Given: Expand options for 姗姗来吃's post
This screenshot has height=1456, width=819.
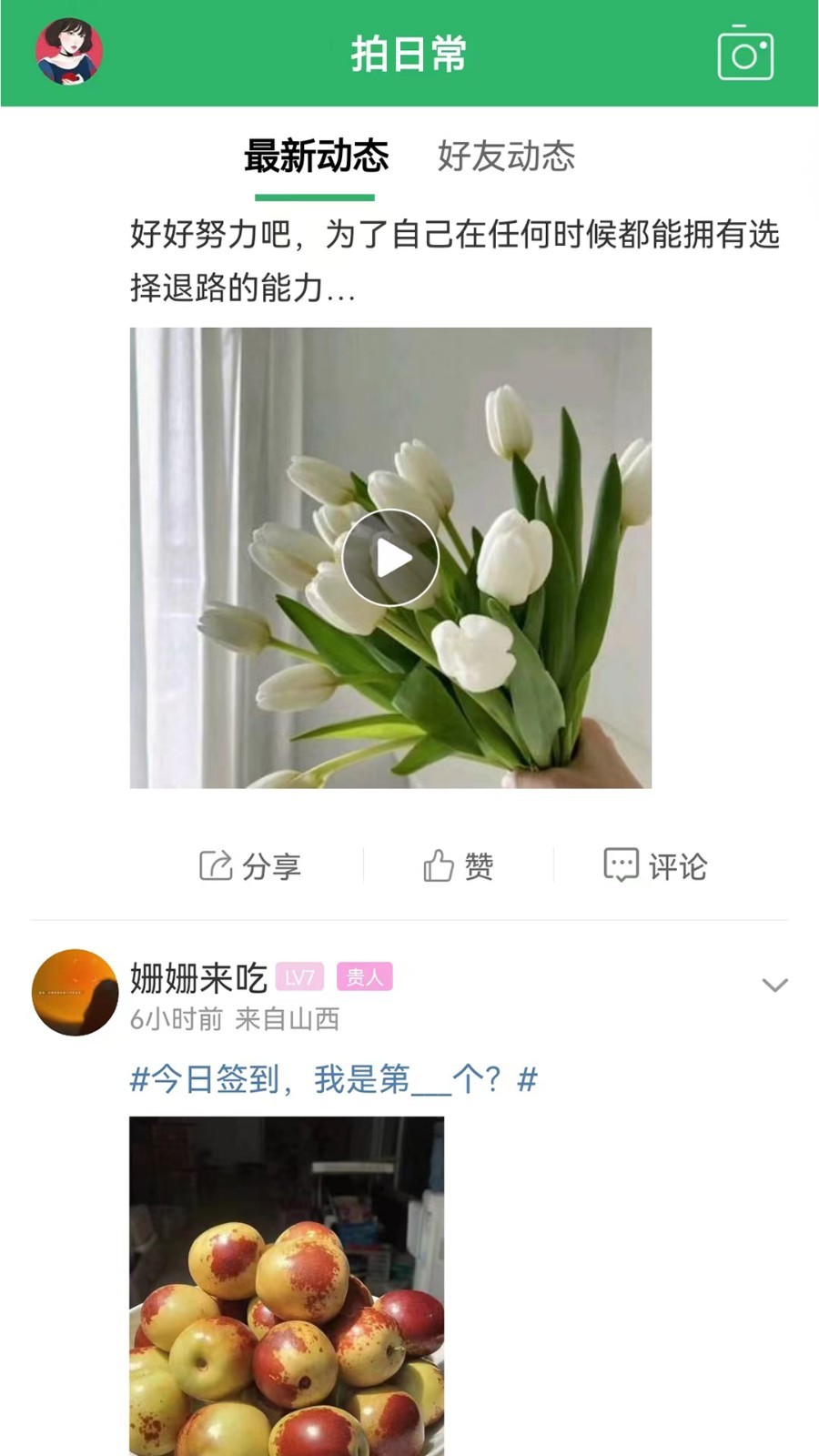Looking at the screenshot, I should tap(774, 986).
